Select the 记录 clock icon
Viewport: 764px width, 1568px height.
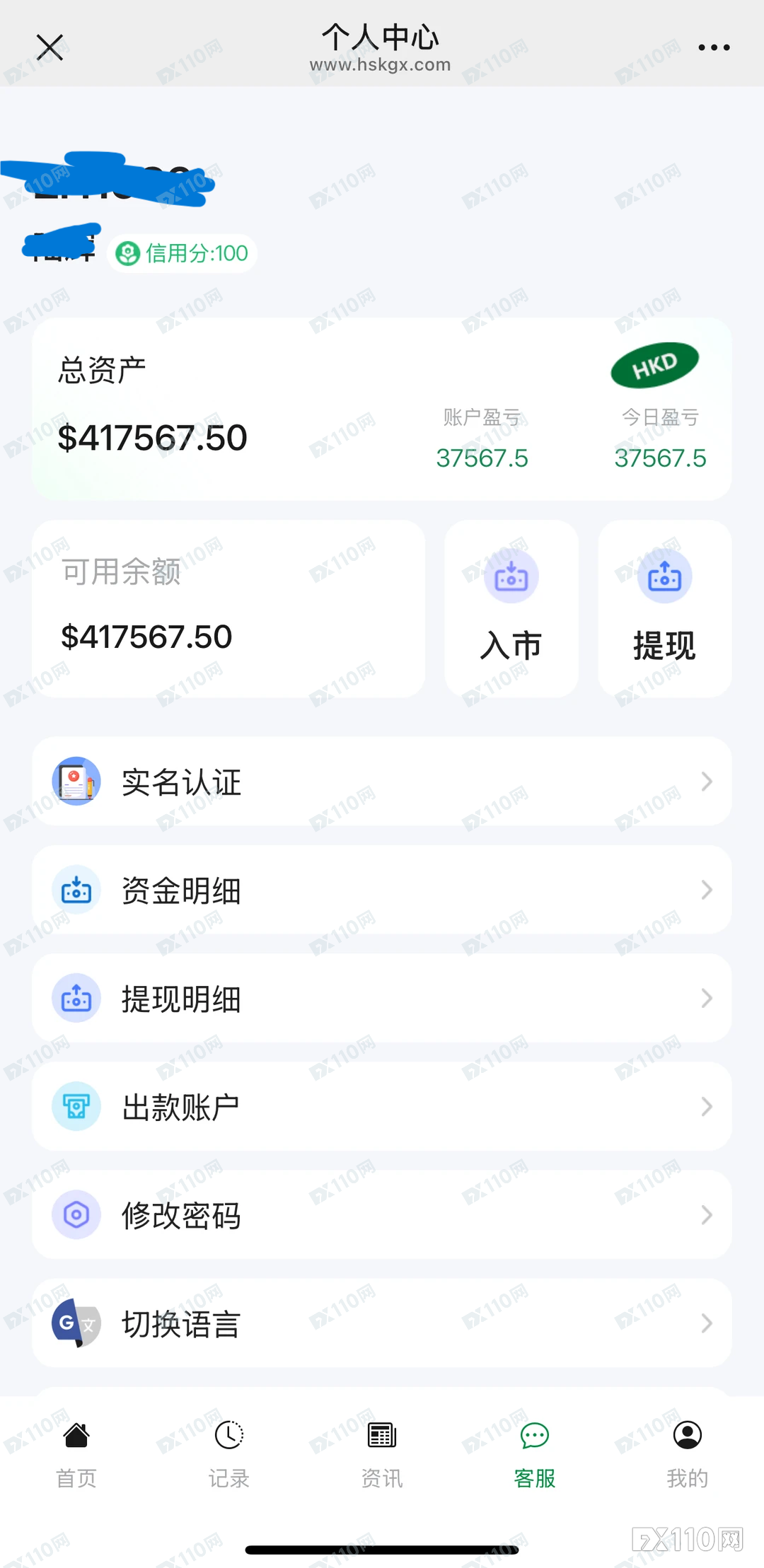tap(228, 1436)
